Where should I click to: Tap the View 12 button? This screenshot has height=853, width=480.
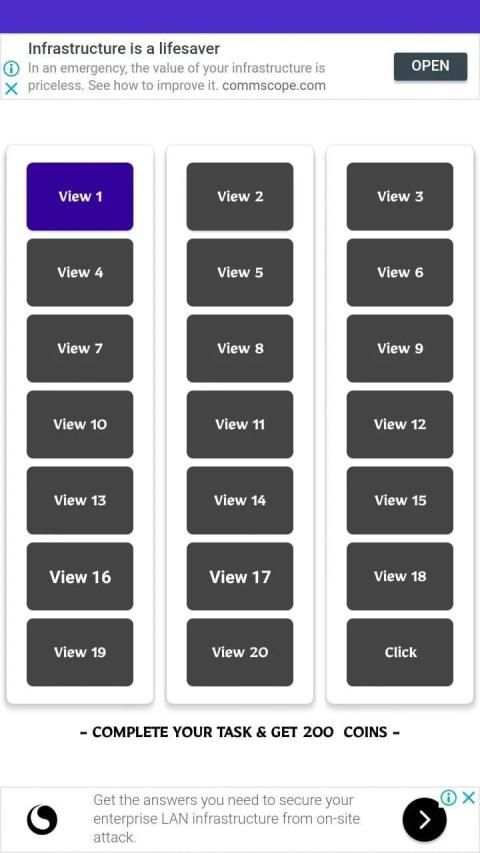(x=400, y=424)
